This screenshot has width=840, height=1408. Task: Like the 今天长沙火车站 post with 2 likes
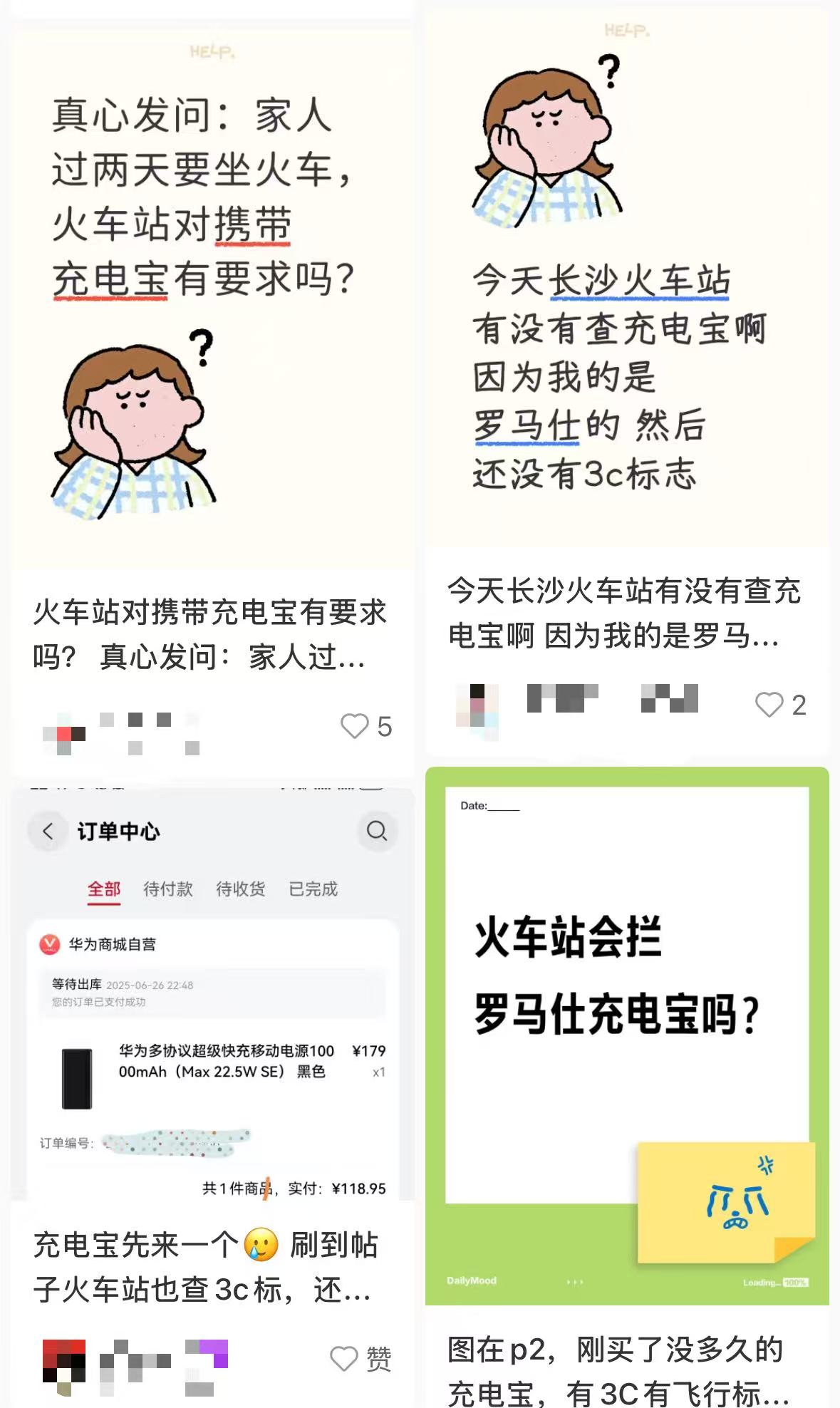769,705
